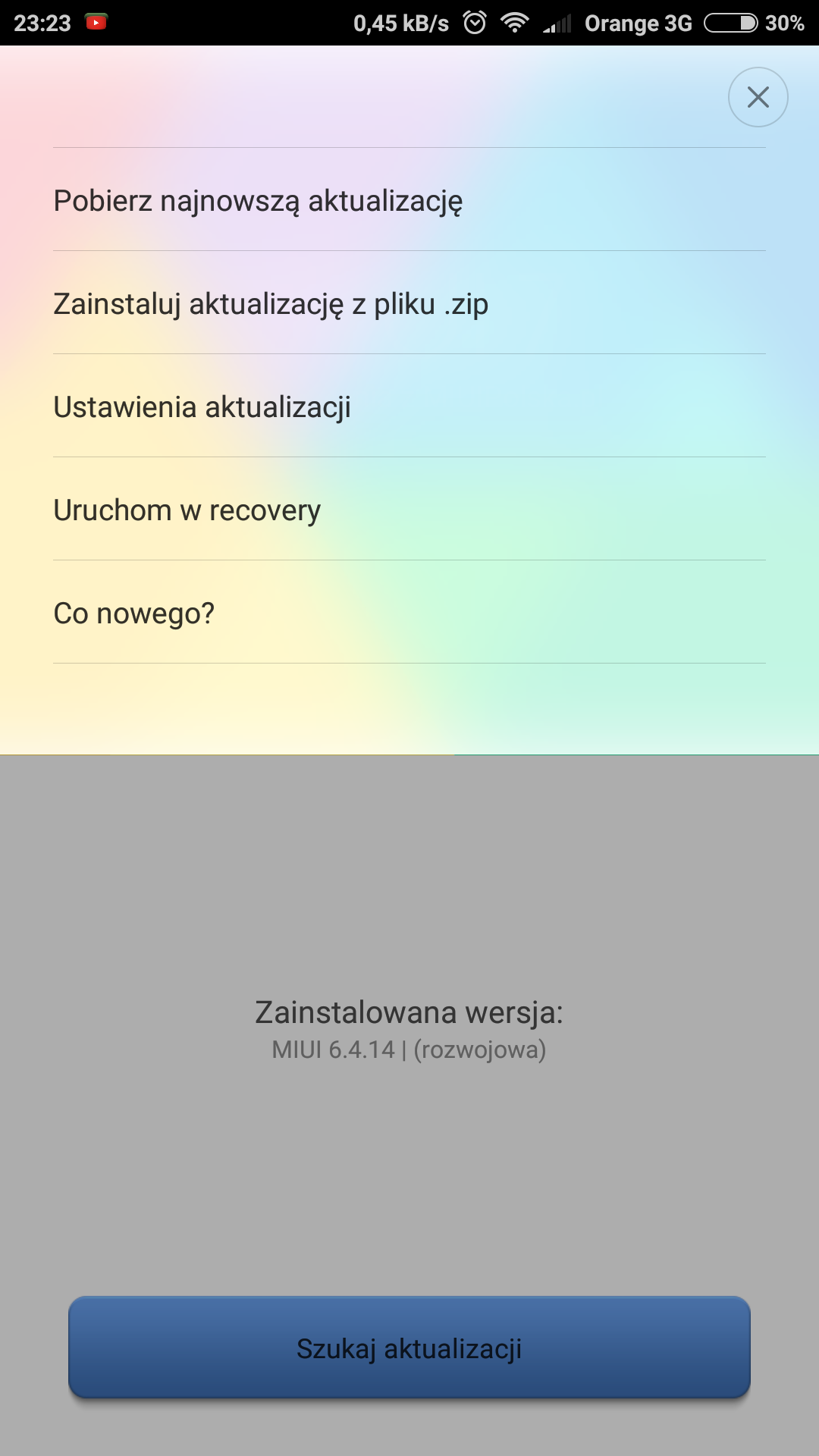
Task: Select Pobierz najnowszą aktualizację
Action: click(x=409, y=200)
